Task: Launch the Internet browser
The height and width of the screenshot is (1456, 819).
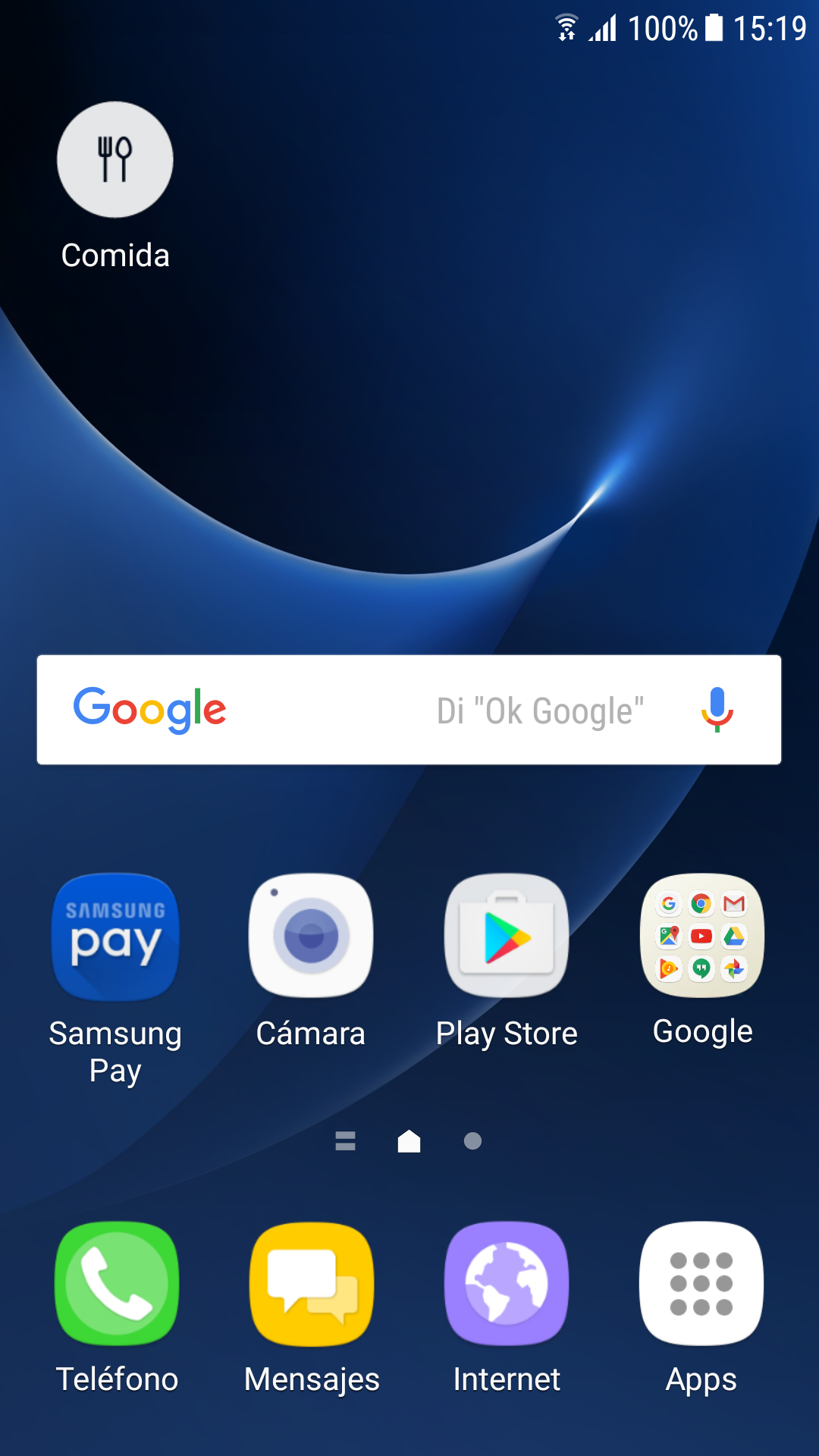Action: coord(507,1283)
